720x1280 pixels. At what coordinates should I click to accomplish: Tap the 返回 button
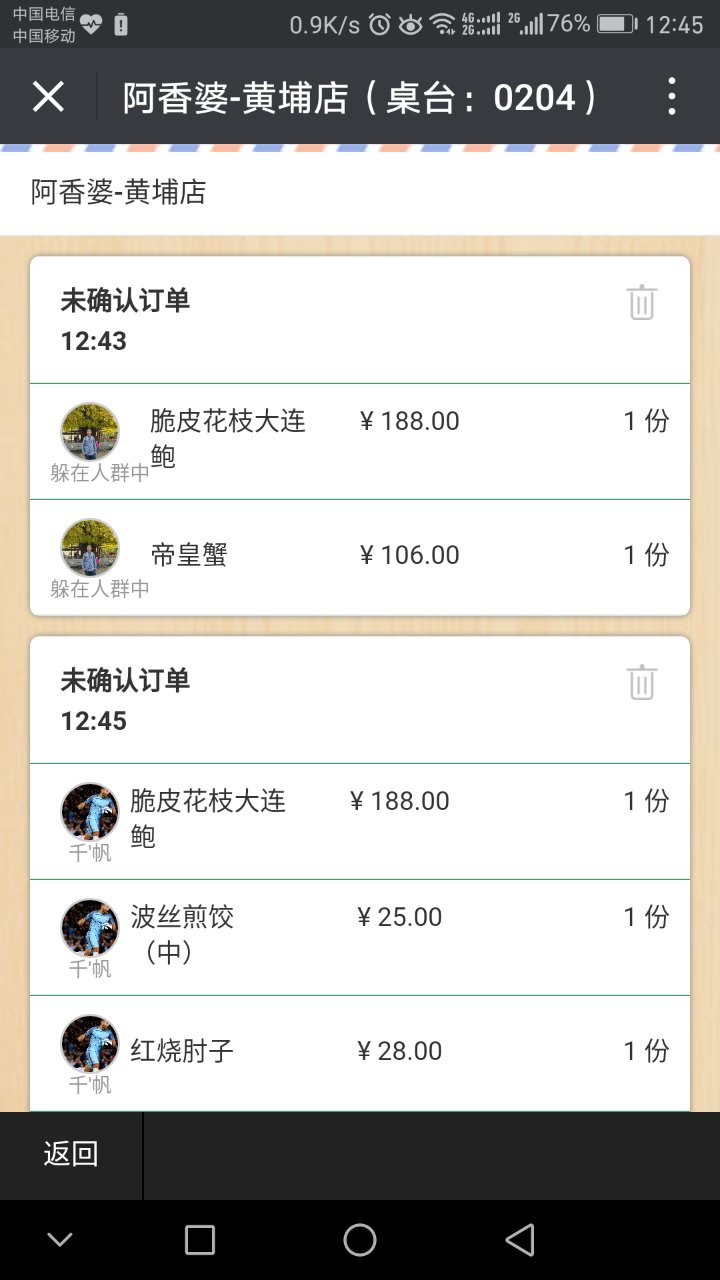coord(71,1155)
